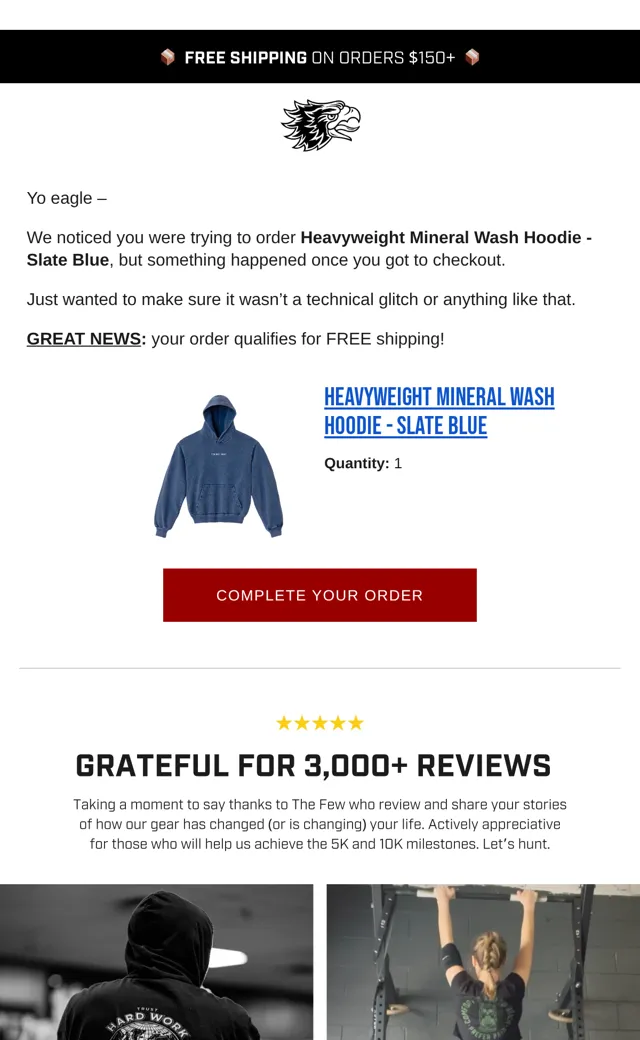Tap the Complete Your Order button
Screen dimensions: 640x1040
tap(320, 595)
